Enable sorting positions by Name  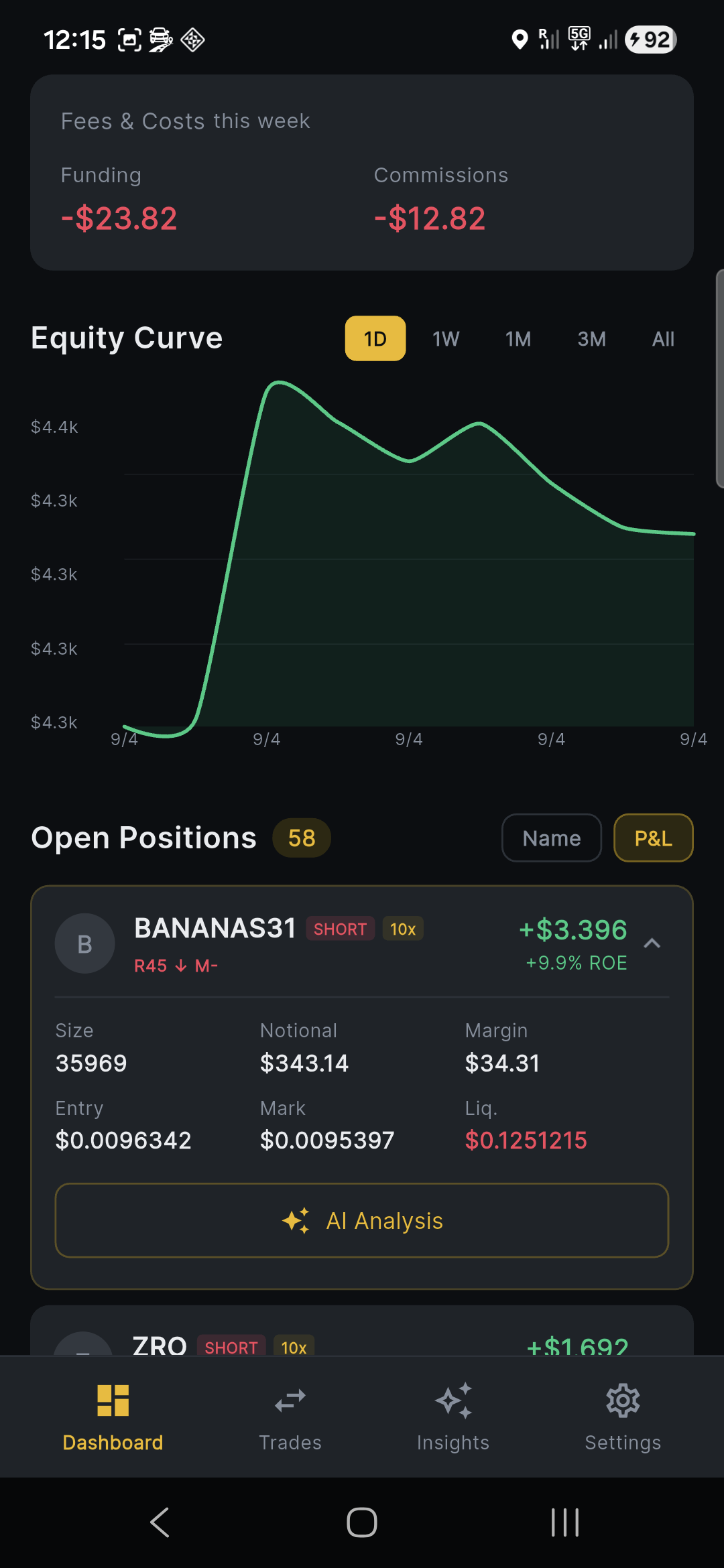(550, 838)
